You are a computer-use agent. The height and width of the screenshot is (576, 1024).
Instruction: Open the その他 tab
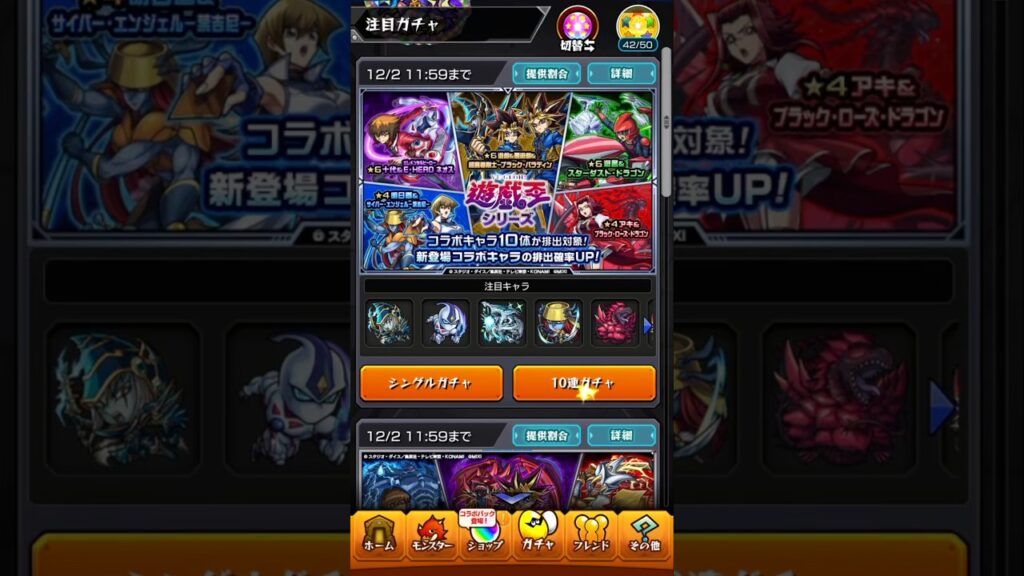tap(644, 535)
